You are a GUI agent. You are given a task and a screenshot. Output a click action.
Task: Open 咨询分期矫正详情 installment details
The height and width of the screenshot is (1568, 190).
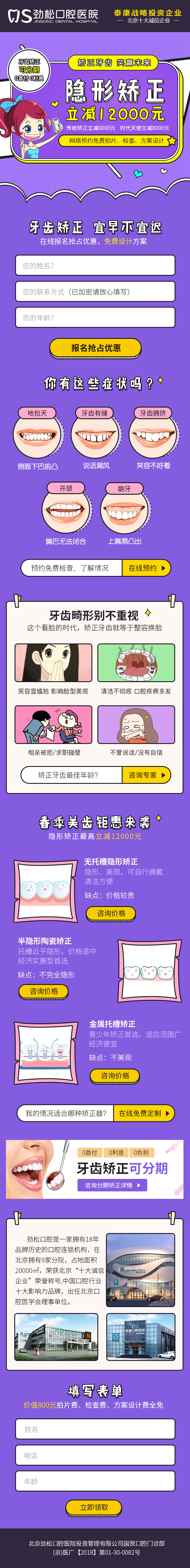(112, 1185)
